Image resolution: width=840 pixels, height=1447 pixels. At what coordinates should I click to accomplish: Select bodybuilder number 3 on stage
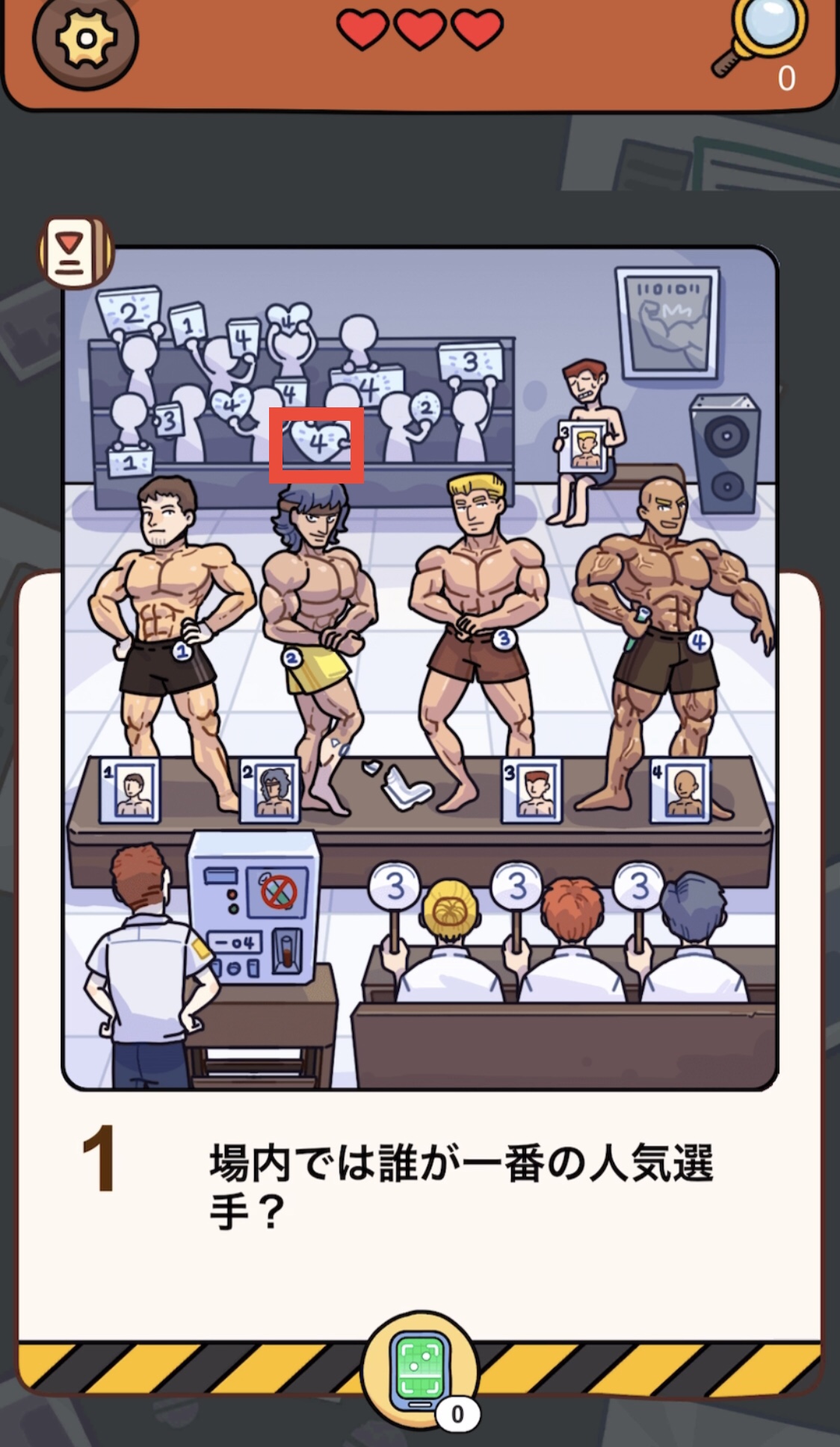480,640
